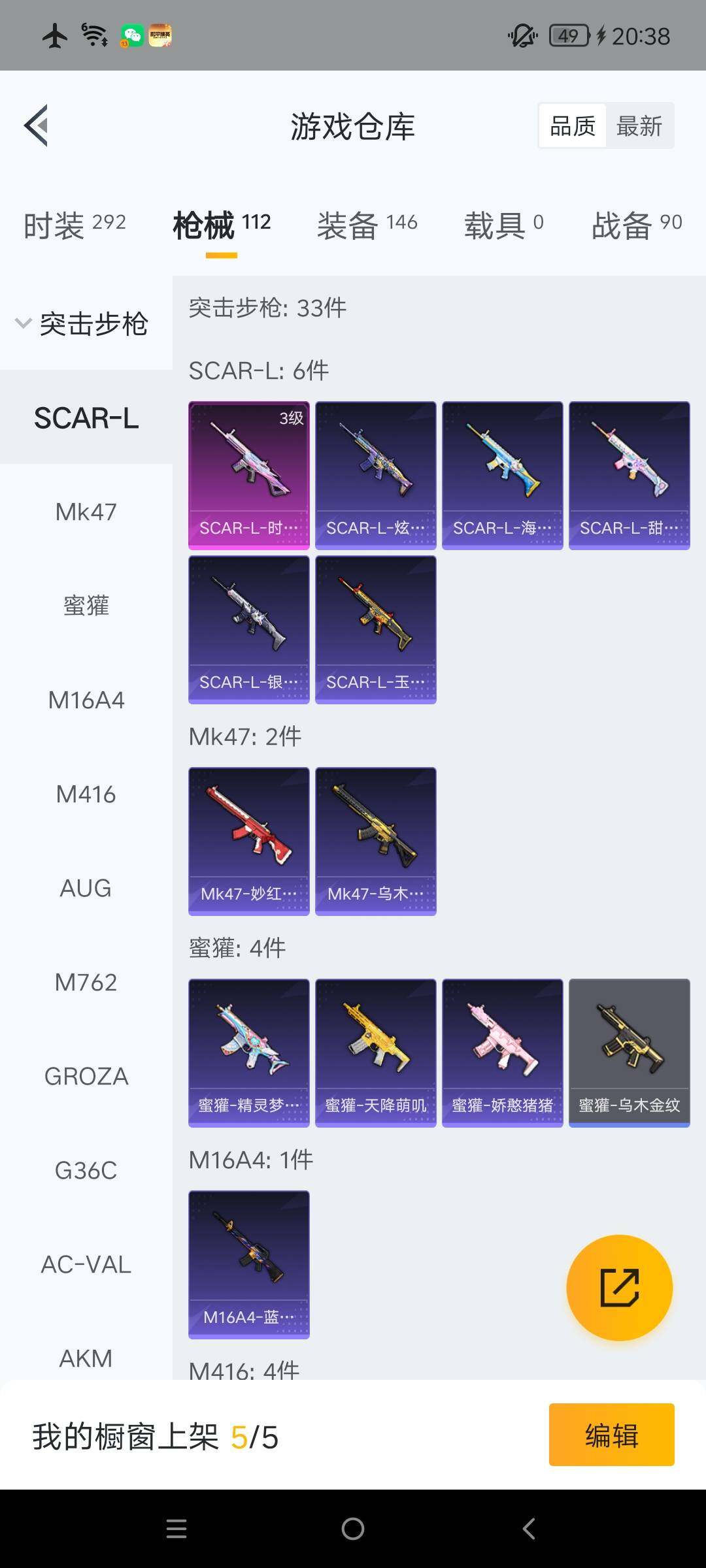Viewport: 706px width, 1568px height.
Task: Select M416 in the side list
Action: point(86,794)
